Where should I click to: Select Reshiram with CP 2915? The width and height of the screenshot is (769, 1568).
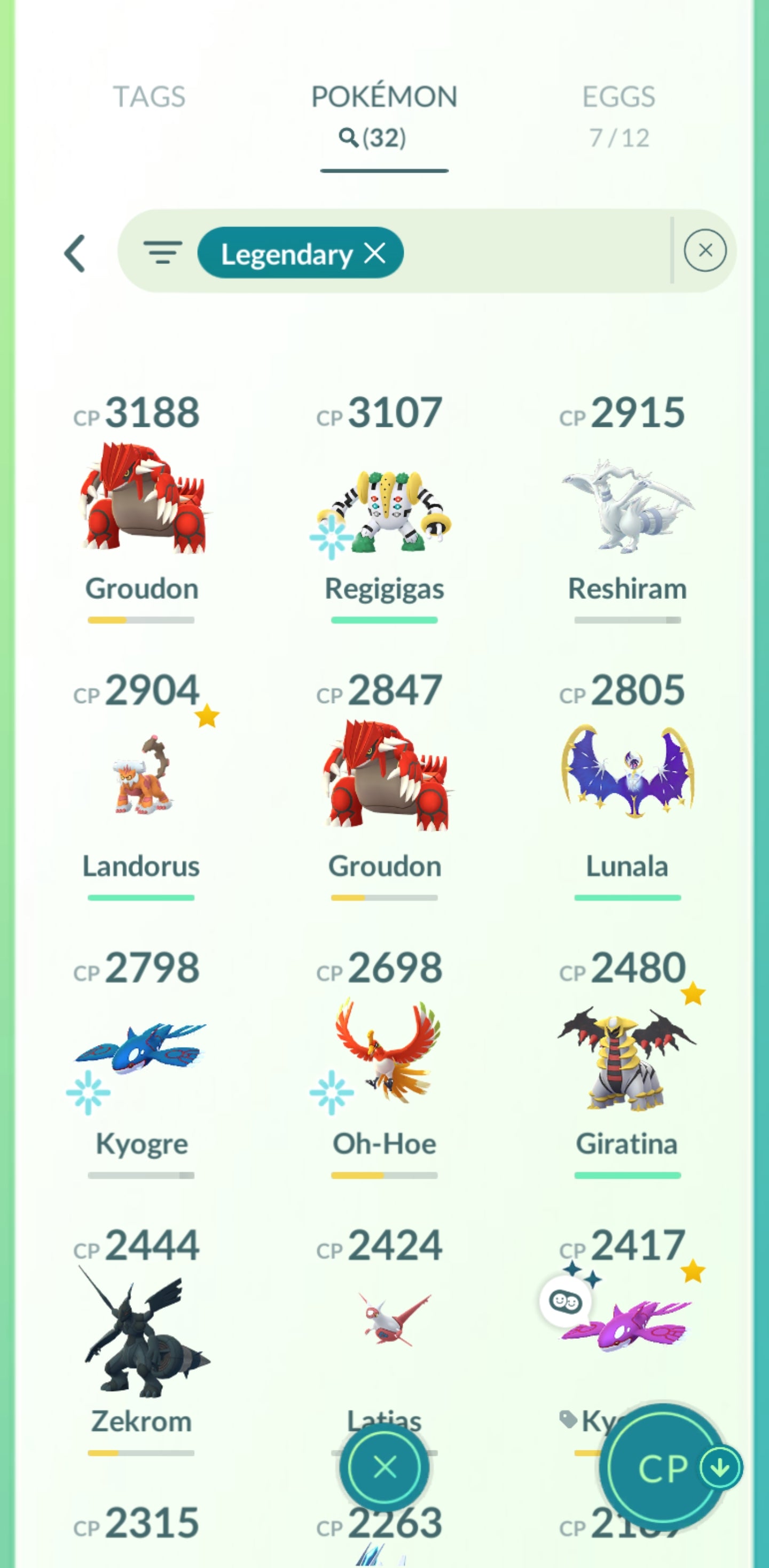(x=626, y=505)
